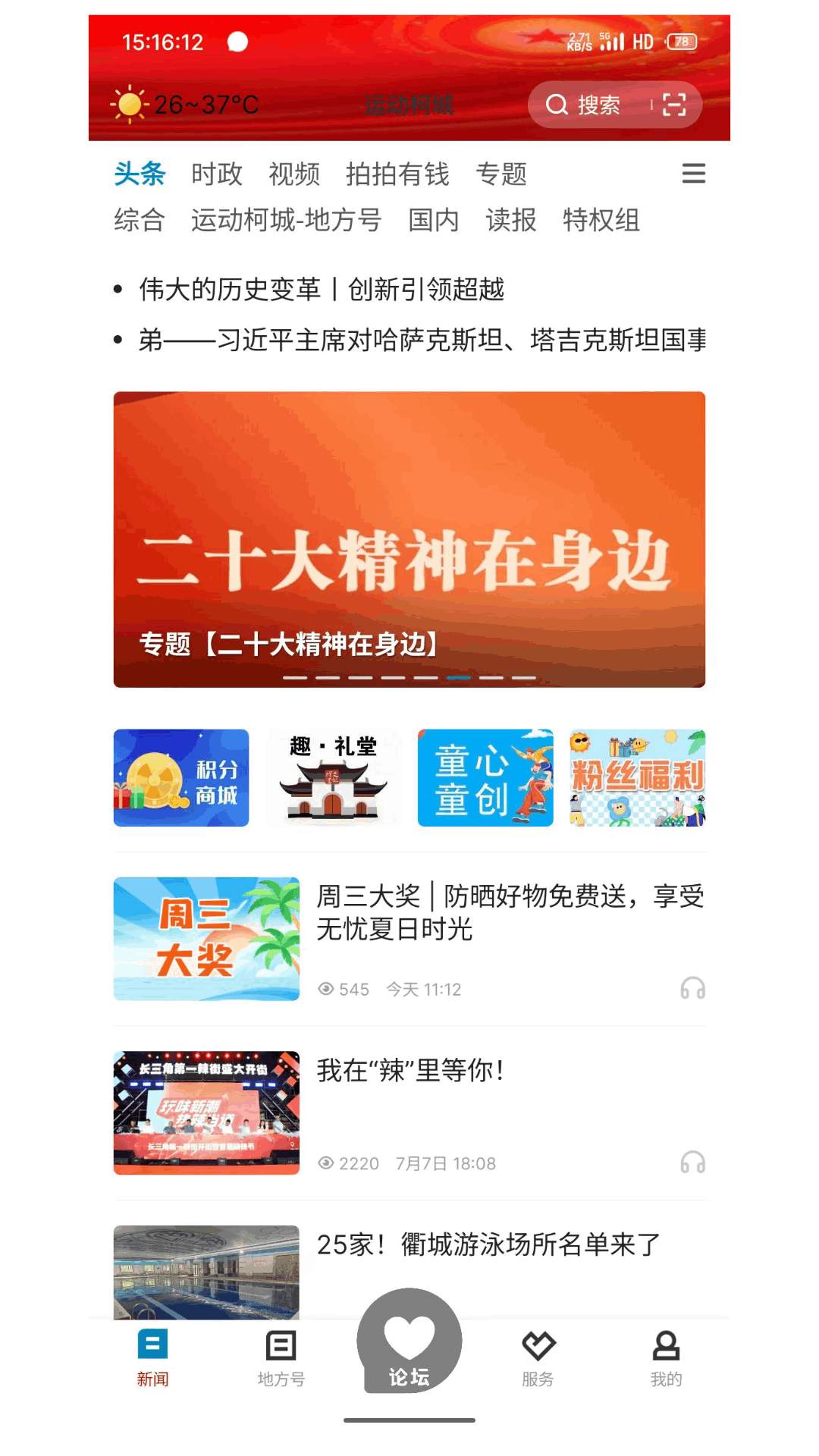Open the 积分商城 tile
This screenshot has height=1456, width=819.
point(181,777)
